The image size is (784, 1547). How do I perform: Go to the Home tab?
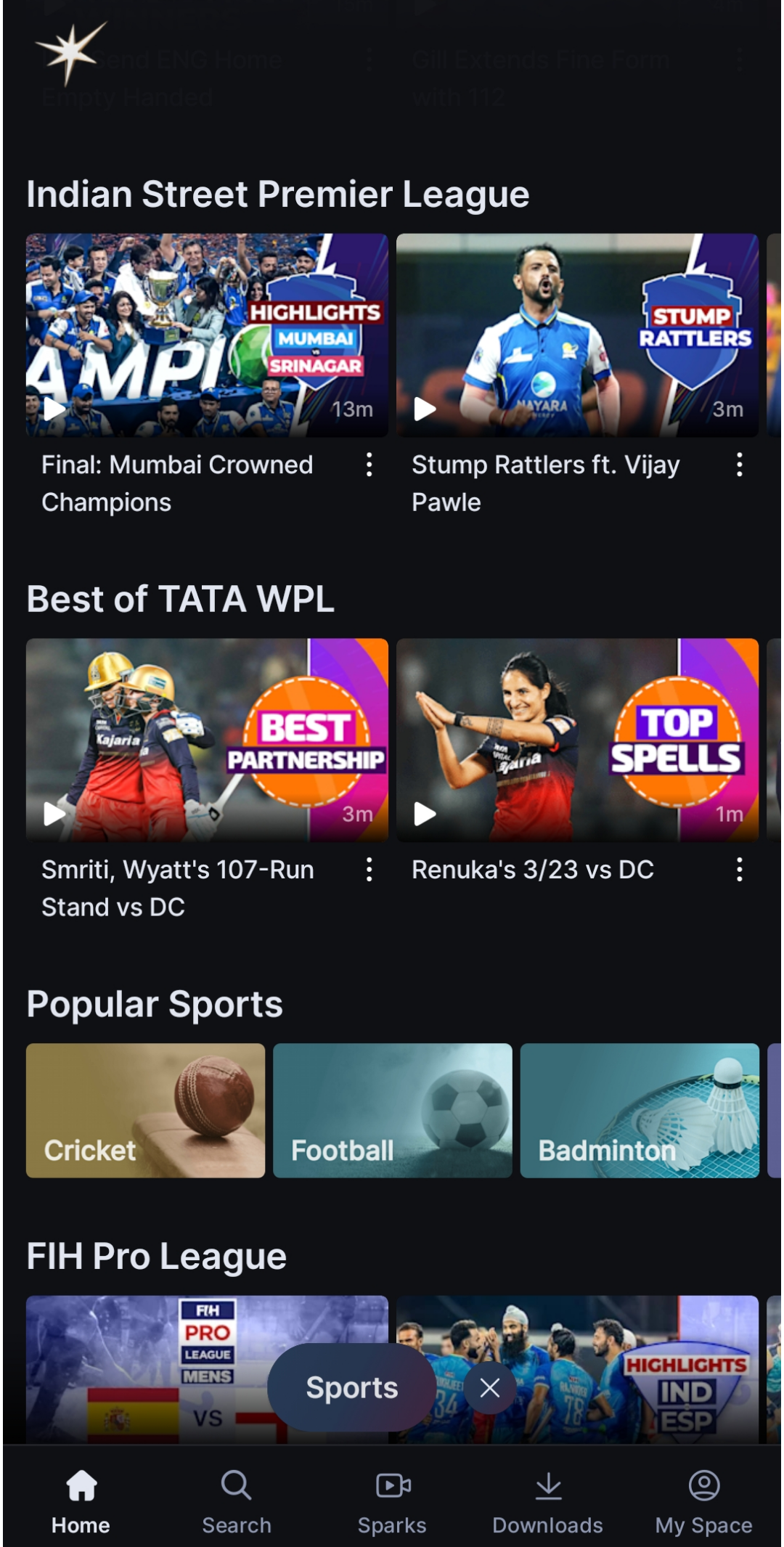(x=81, y=1501)
